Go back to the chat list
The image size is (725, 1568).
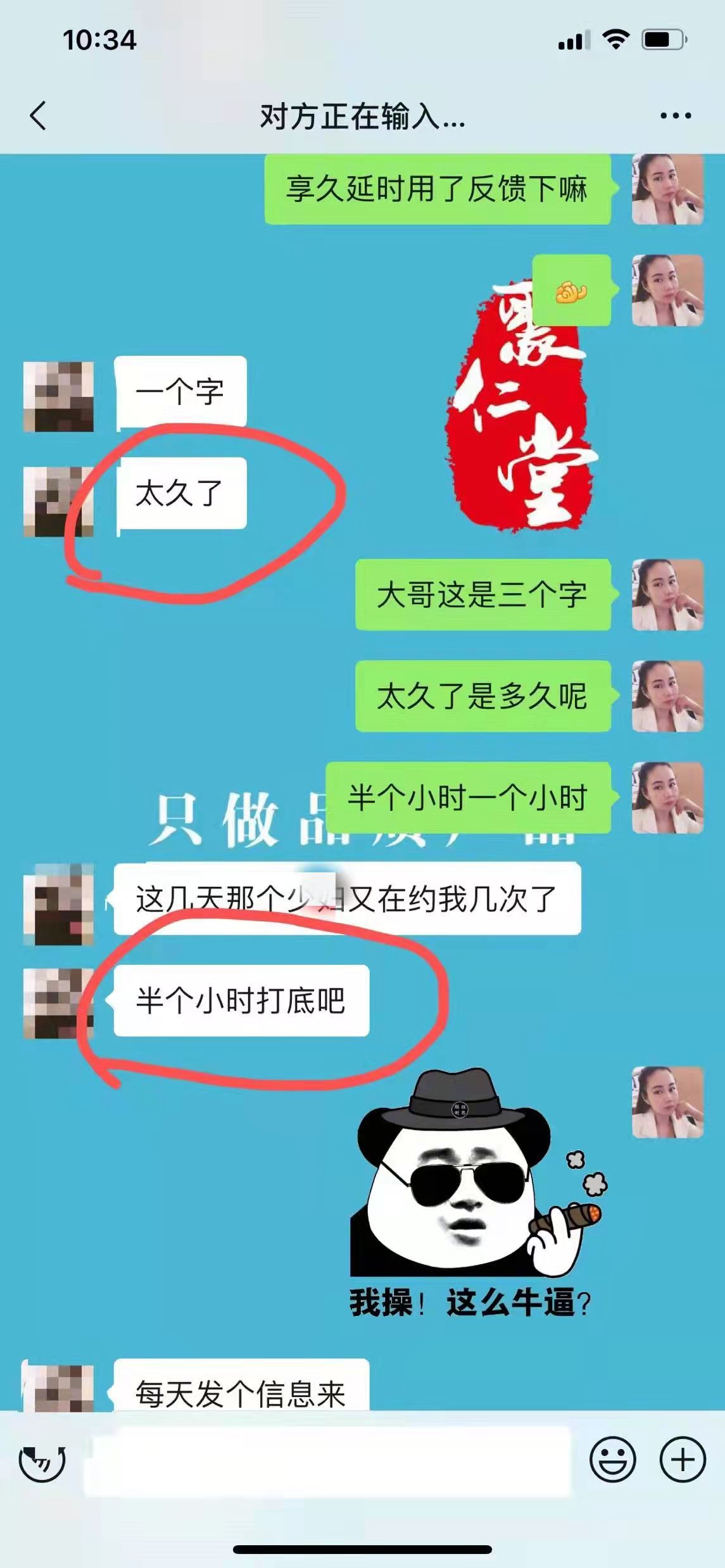pyautogui.click(x=39, y=116)
